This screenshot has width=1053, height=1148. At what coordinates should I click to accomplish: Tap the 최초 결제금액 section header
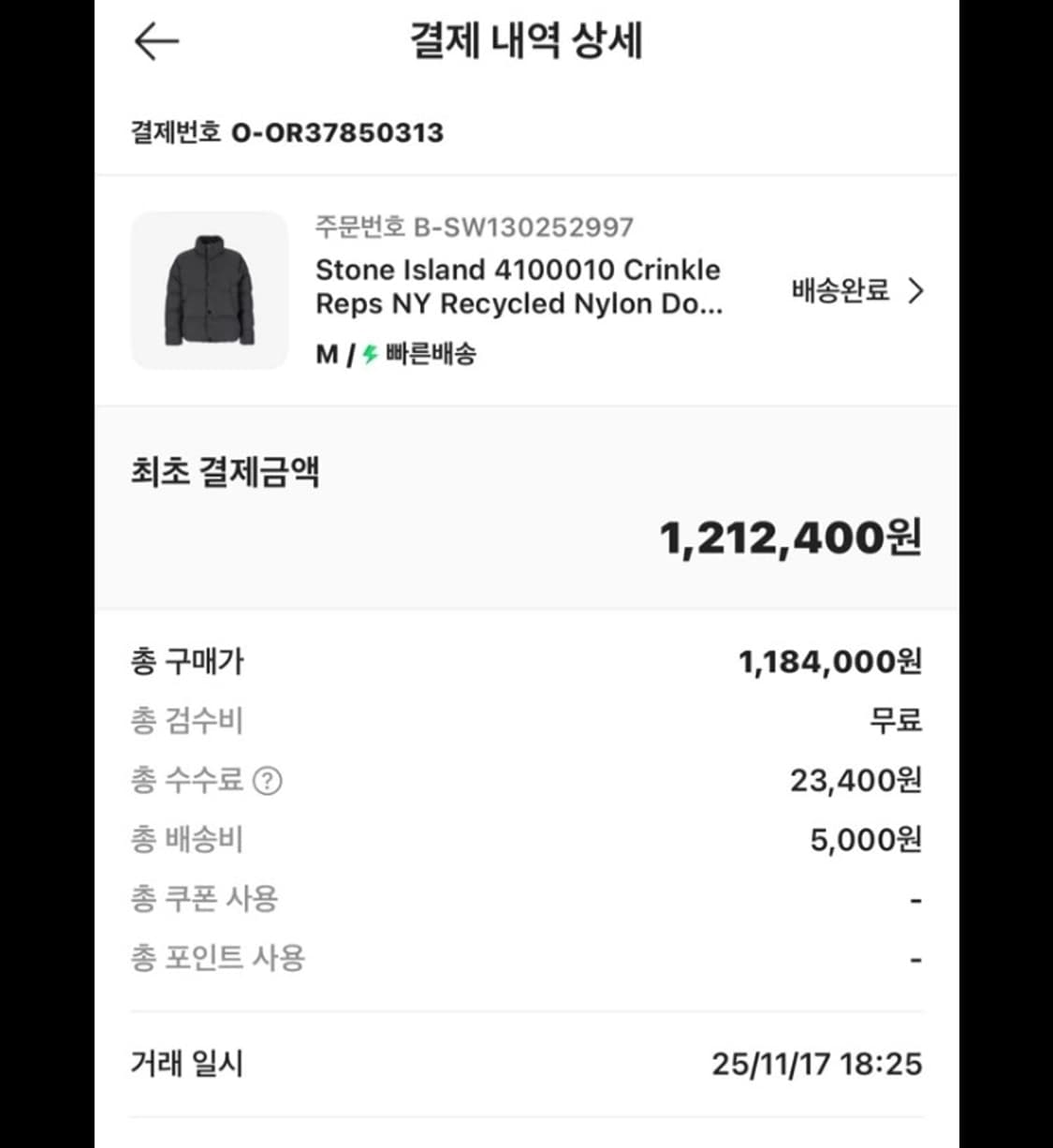225,473
